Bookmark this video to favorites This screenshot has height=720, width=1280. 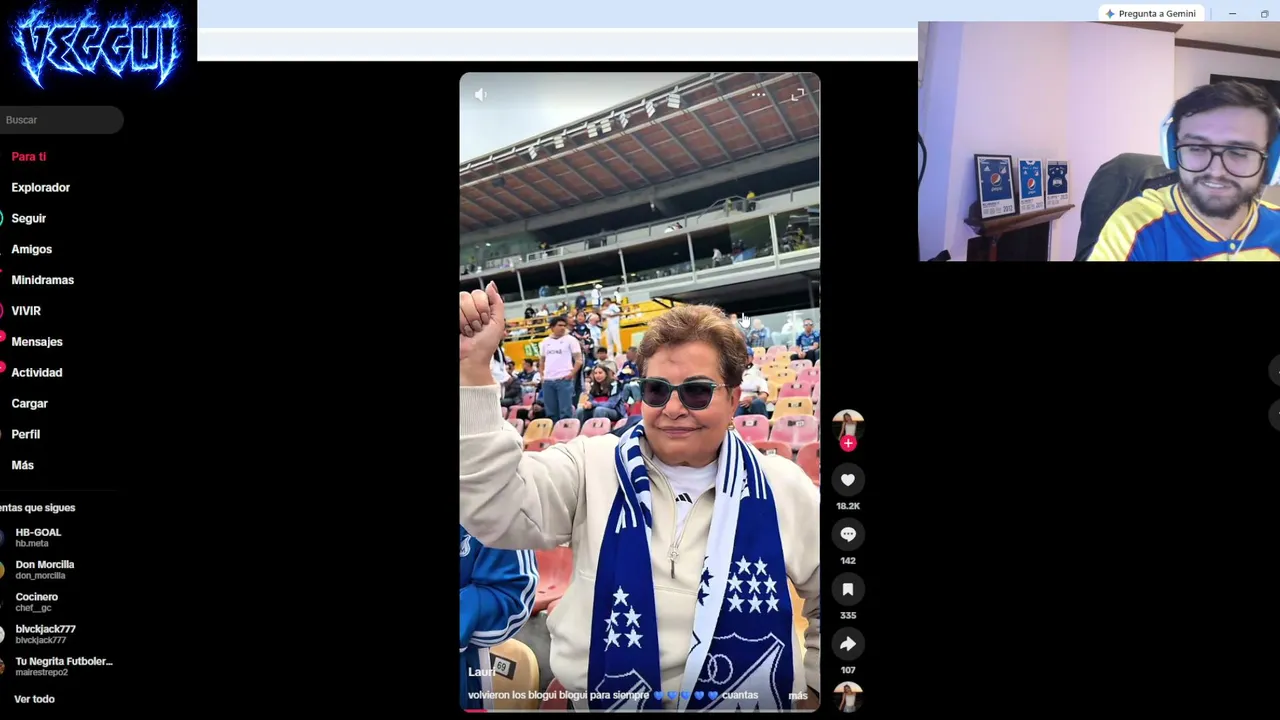848,589
